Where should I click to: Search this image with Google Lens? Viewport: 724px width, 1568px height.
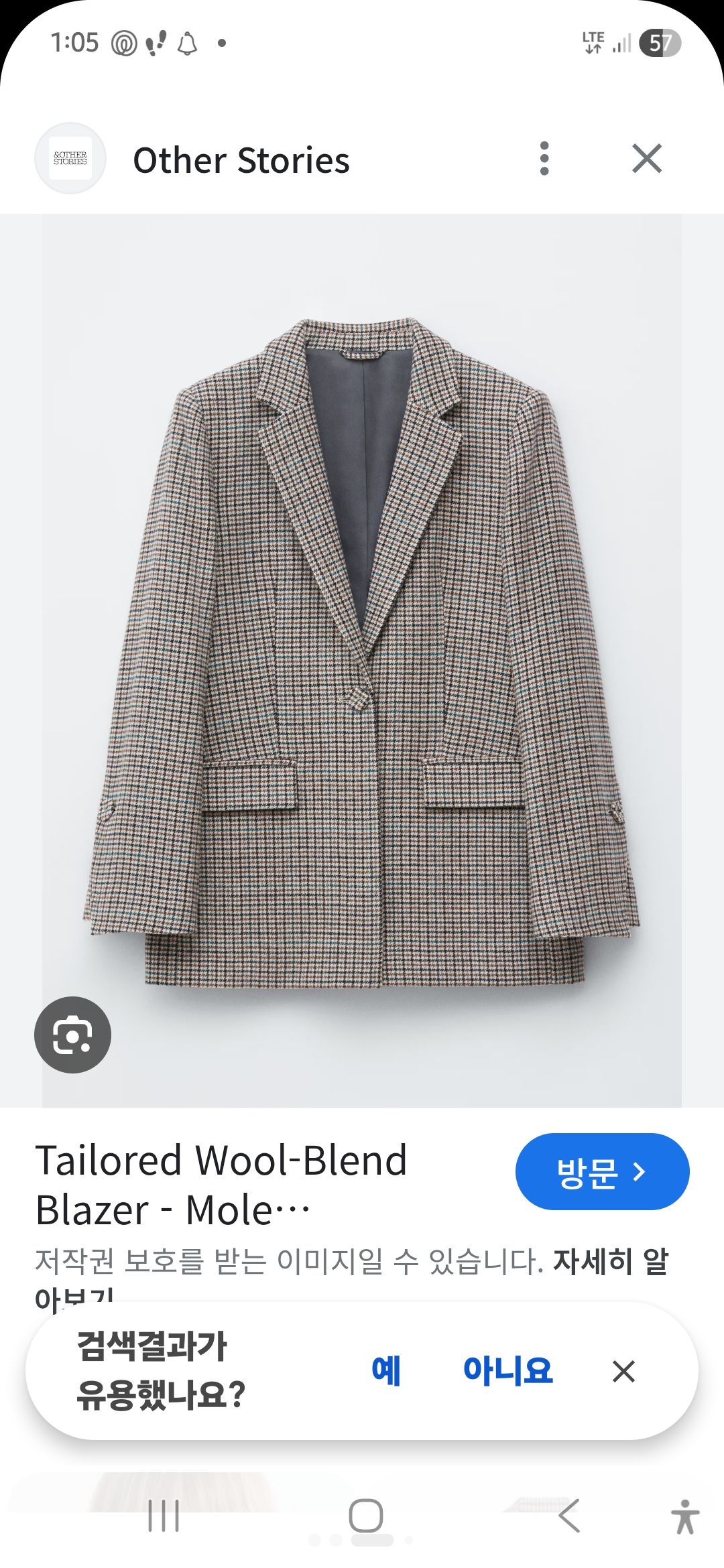click(x=72, y=1035)
